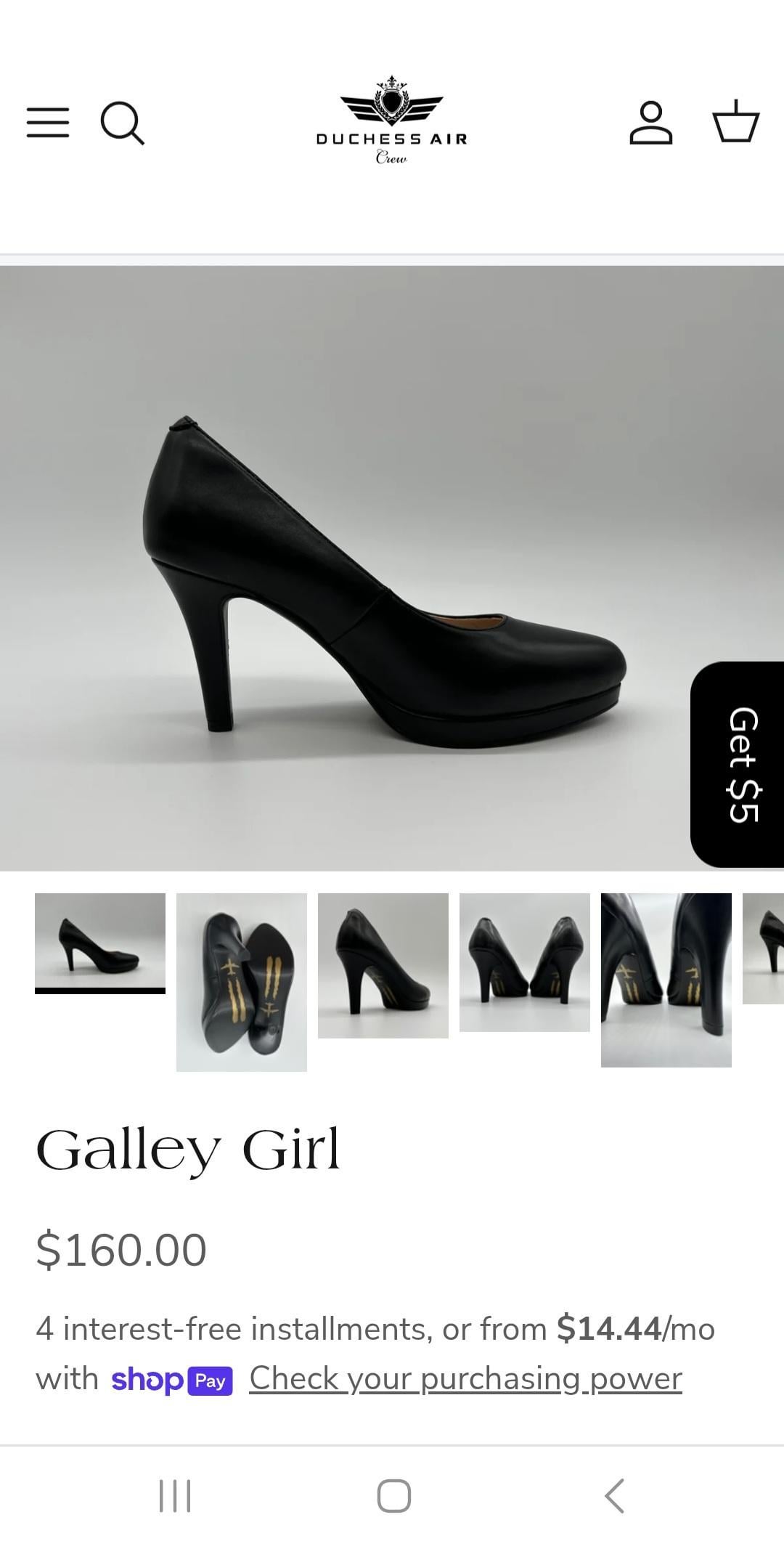Open the account profile icon

(650, 123)
